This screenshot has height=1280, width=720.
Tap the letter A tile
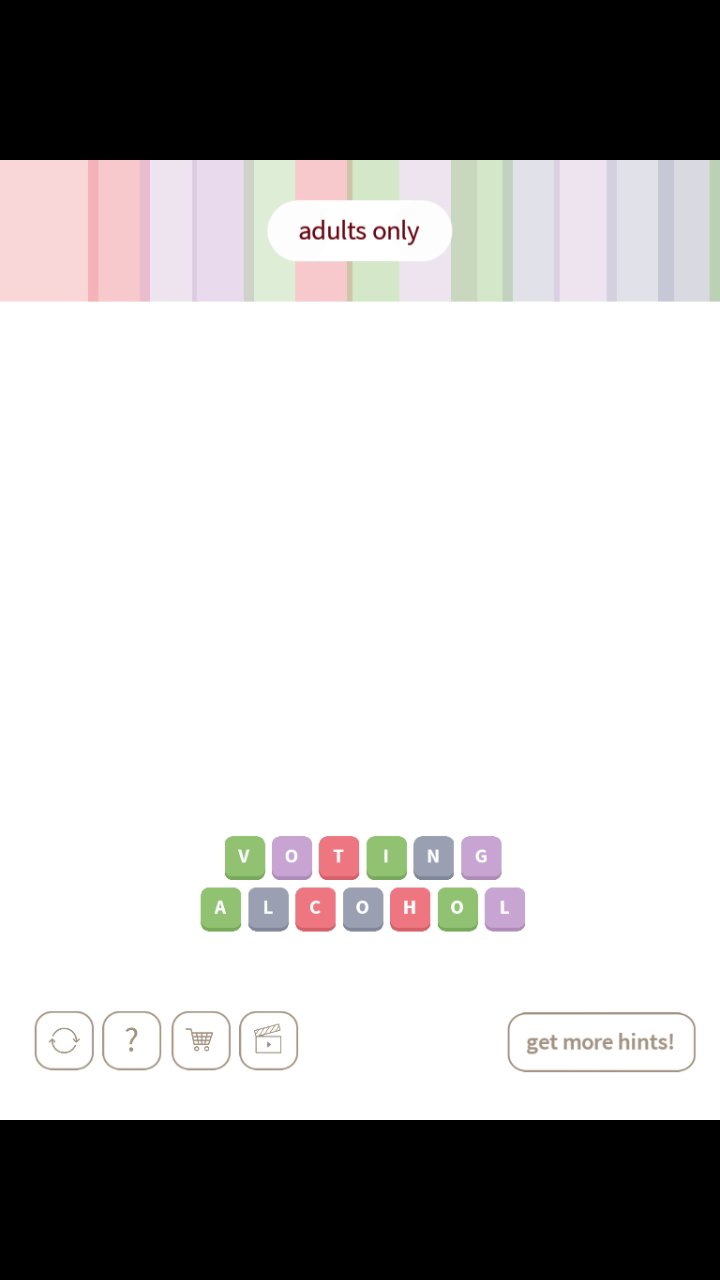click(x=220, y=909)
